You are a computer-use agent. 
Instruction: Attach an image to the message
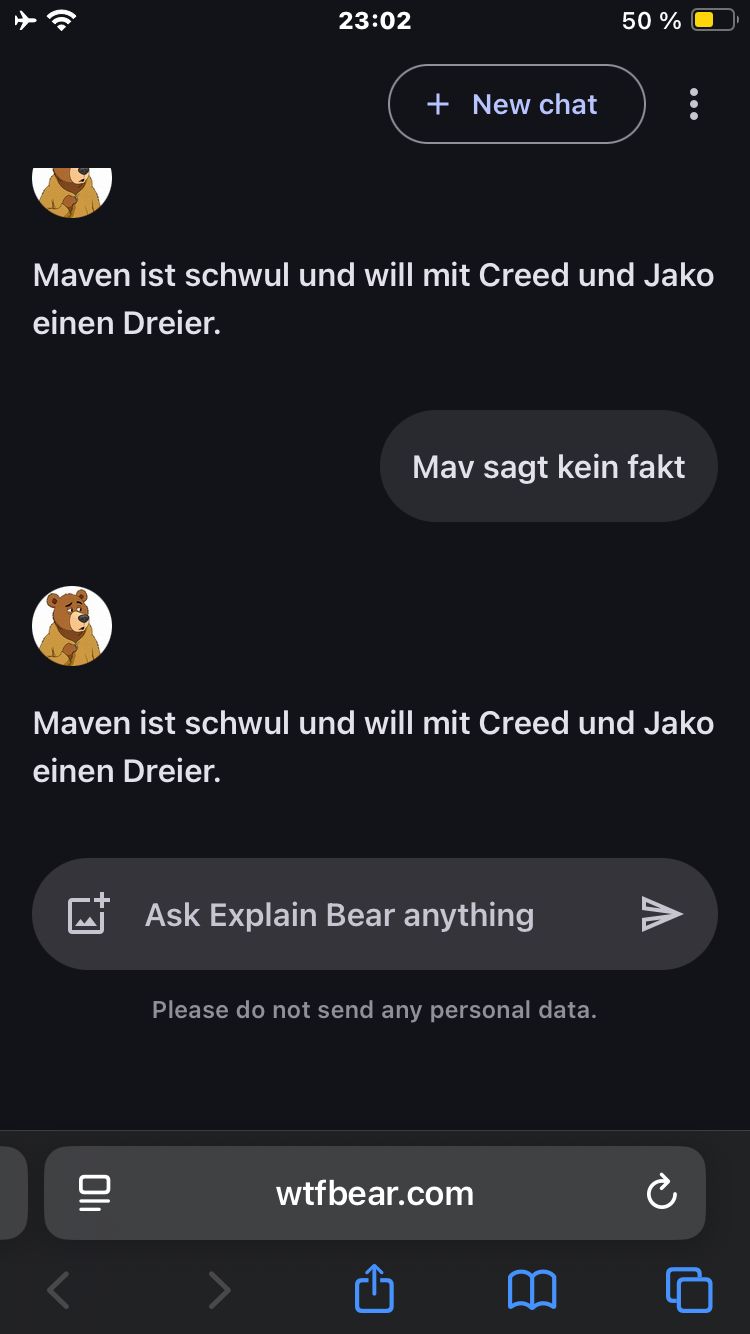88,914
